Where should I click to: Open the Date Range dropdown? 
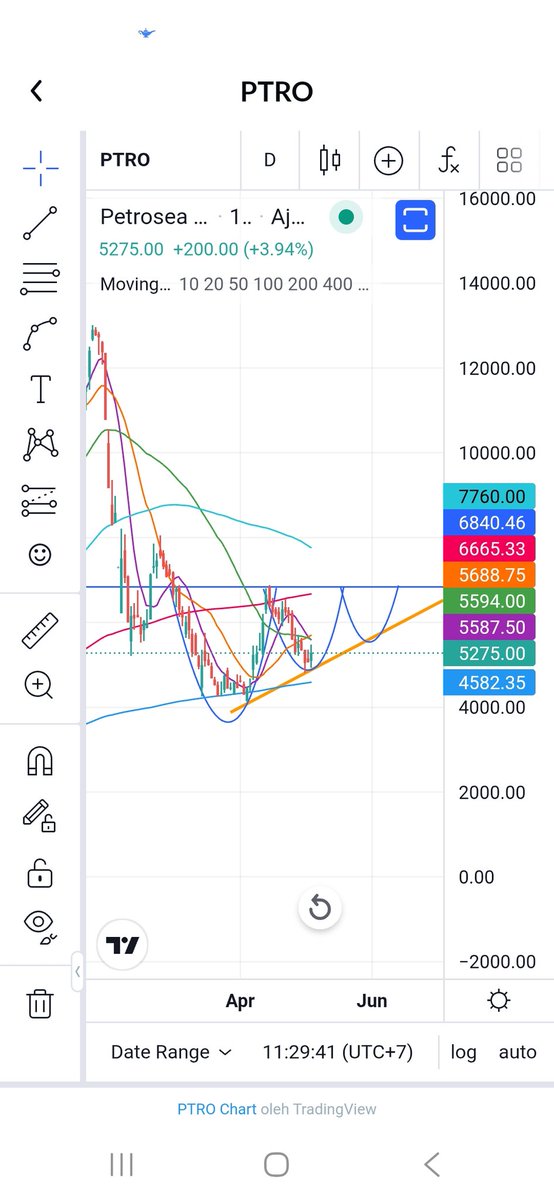pos(171,1052)
